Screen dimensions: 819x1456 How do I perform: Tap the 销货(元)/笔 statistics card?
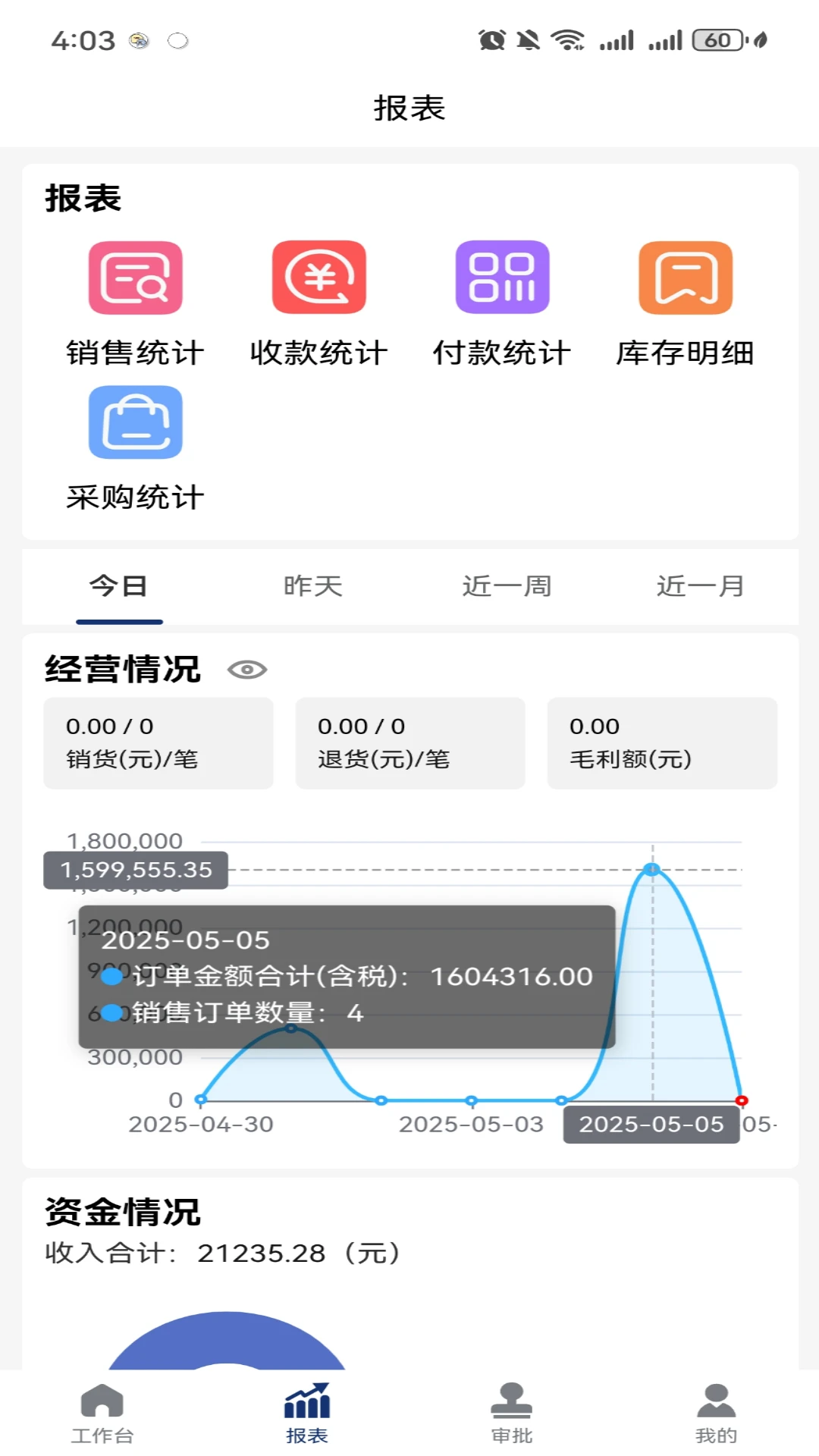158,743
